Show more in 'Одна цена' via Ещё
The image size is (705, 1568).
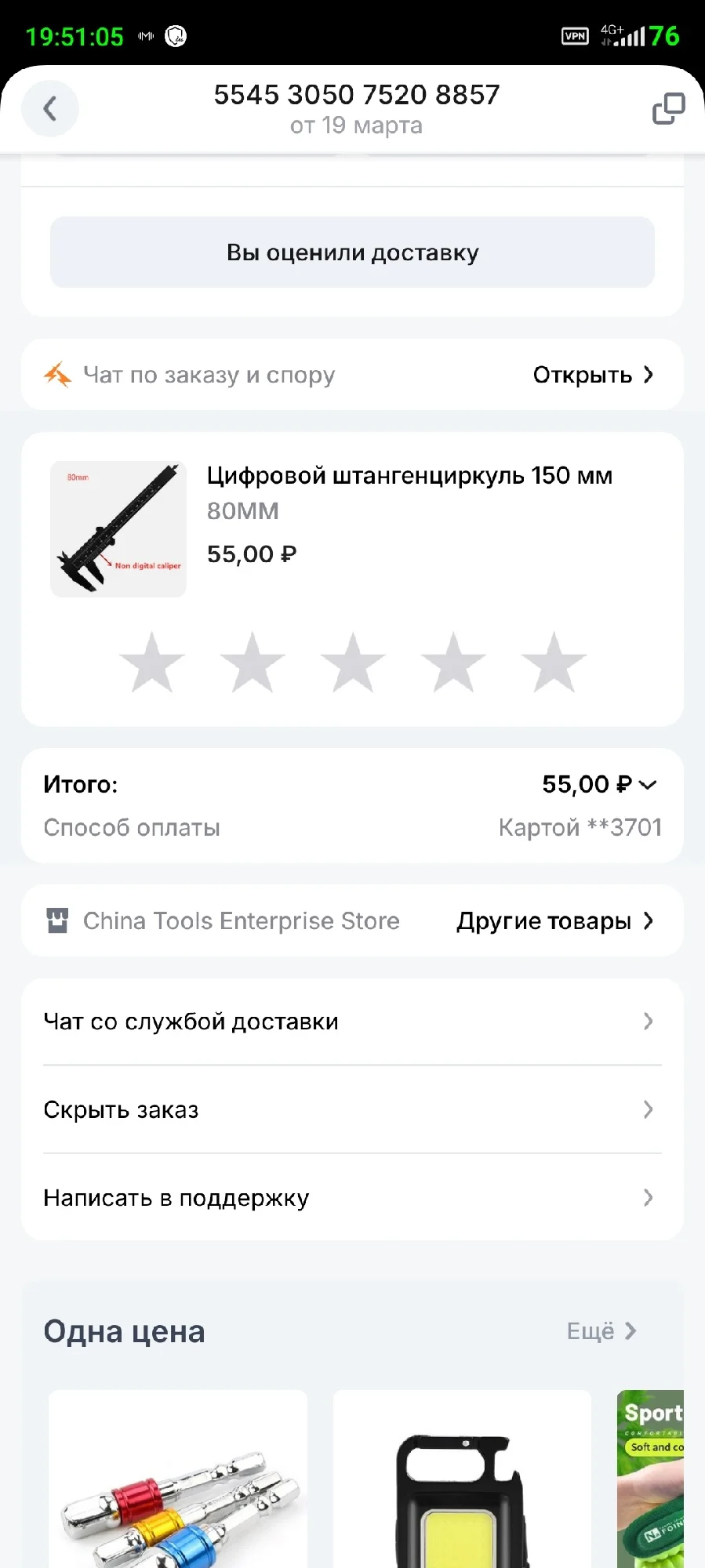tap(601, 1331)
